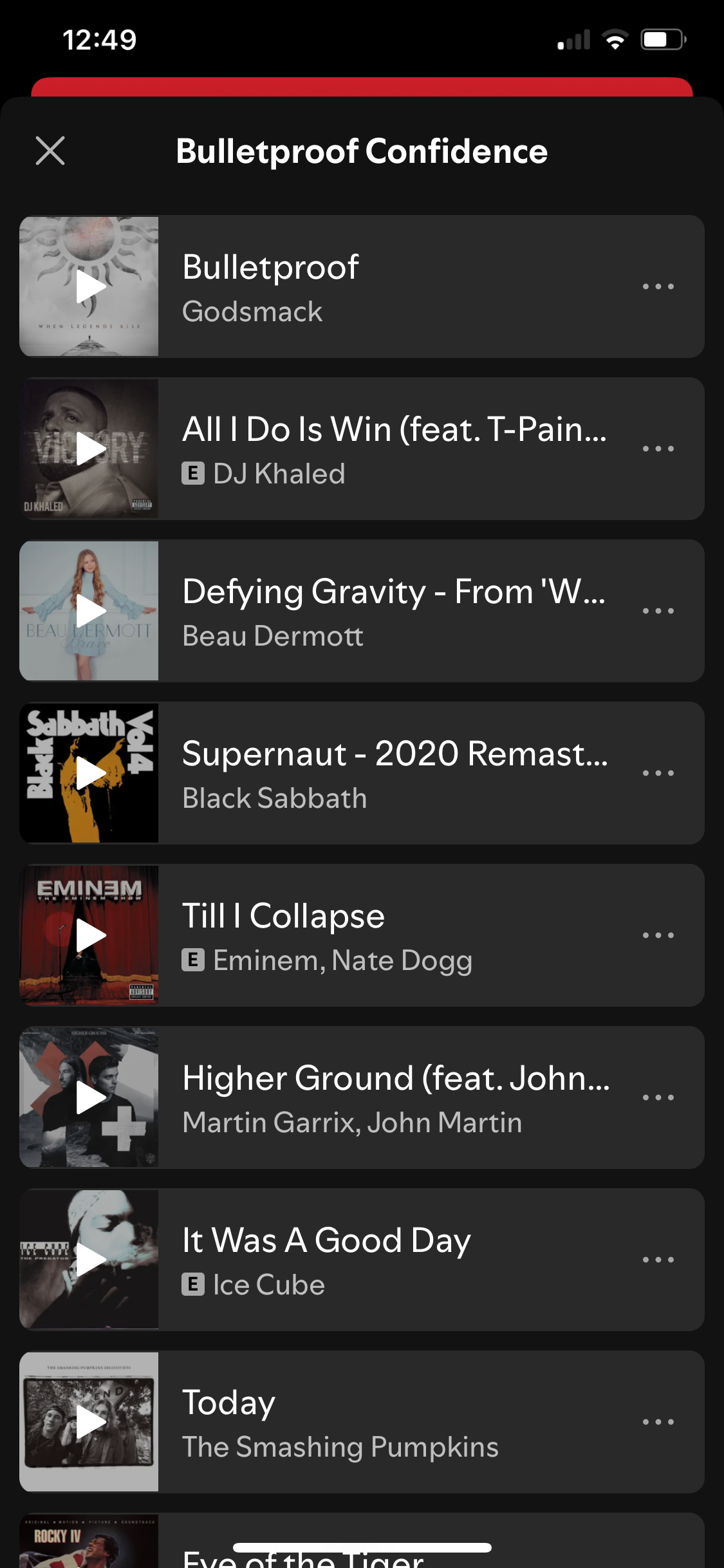Play Till I Collapse by Eminem
The width and height of the screenshot is (724, 1568).
tap(89, 935)
